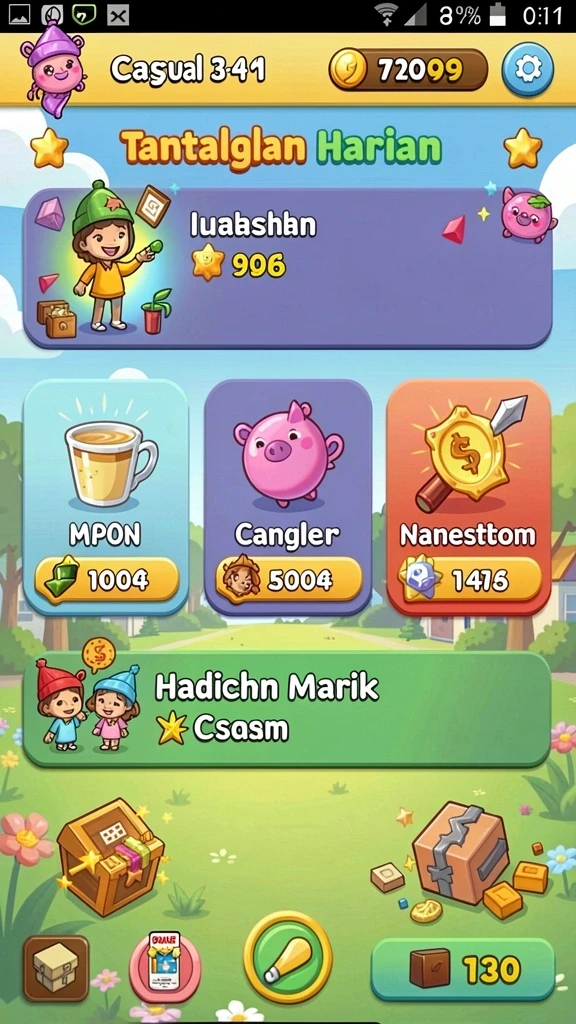Open the Cangler piggy bank card
The image size is (576, 1024).
tap(288, 497)
